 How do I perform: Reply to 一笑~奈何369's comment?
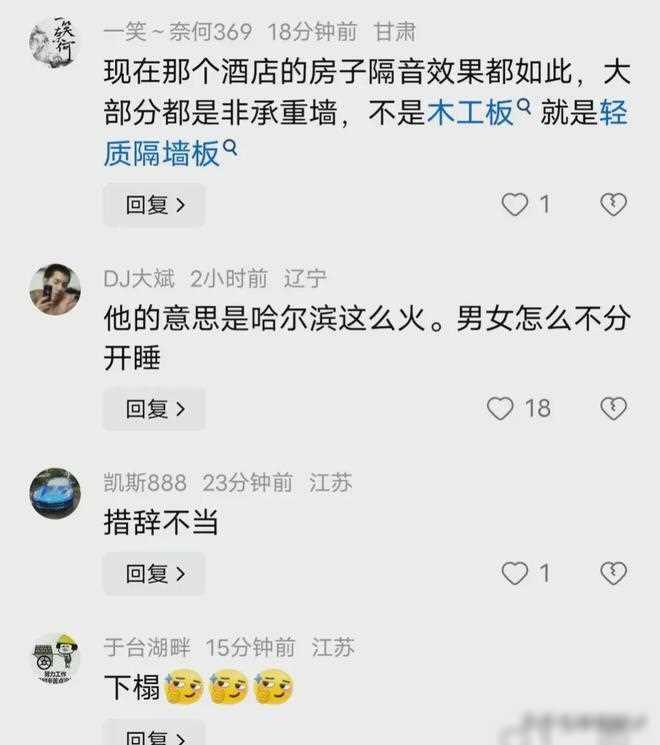tap(154, 205)
